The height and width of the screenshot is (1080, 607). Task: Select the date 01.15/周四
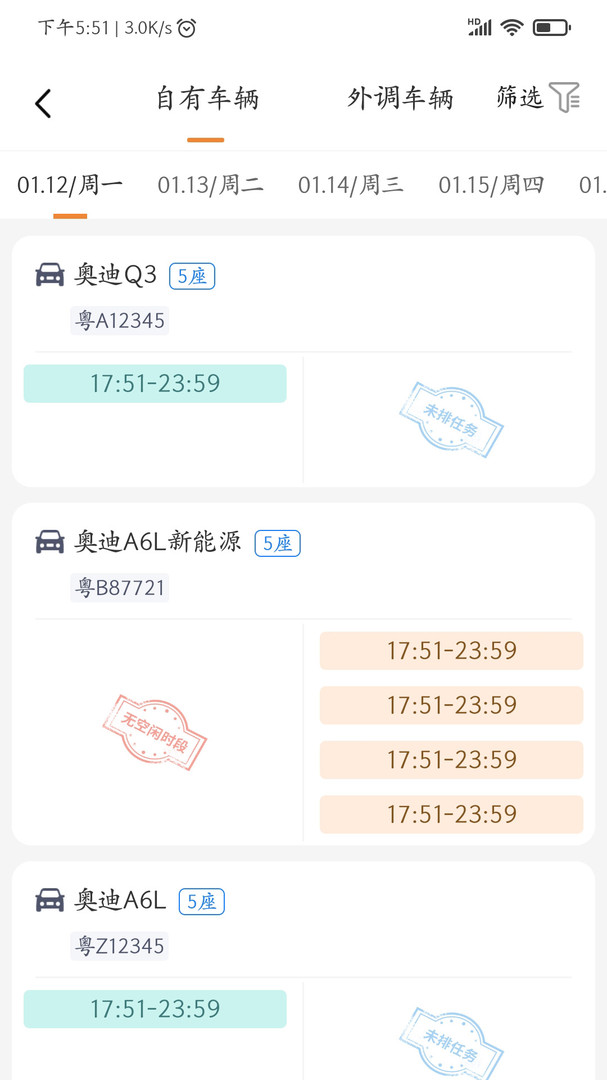click(x=491, y=185)
